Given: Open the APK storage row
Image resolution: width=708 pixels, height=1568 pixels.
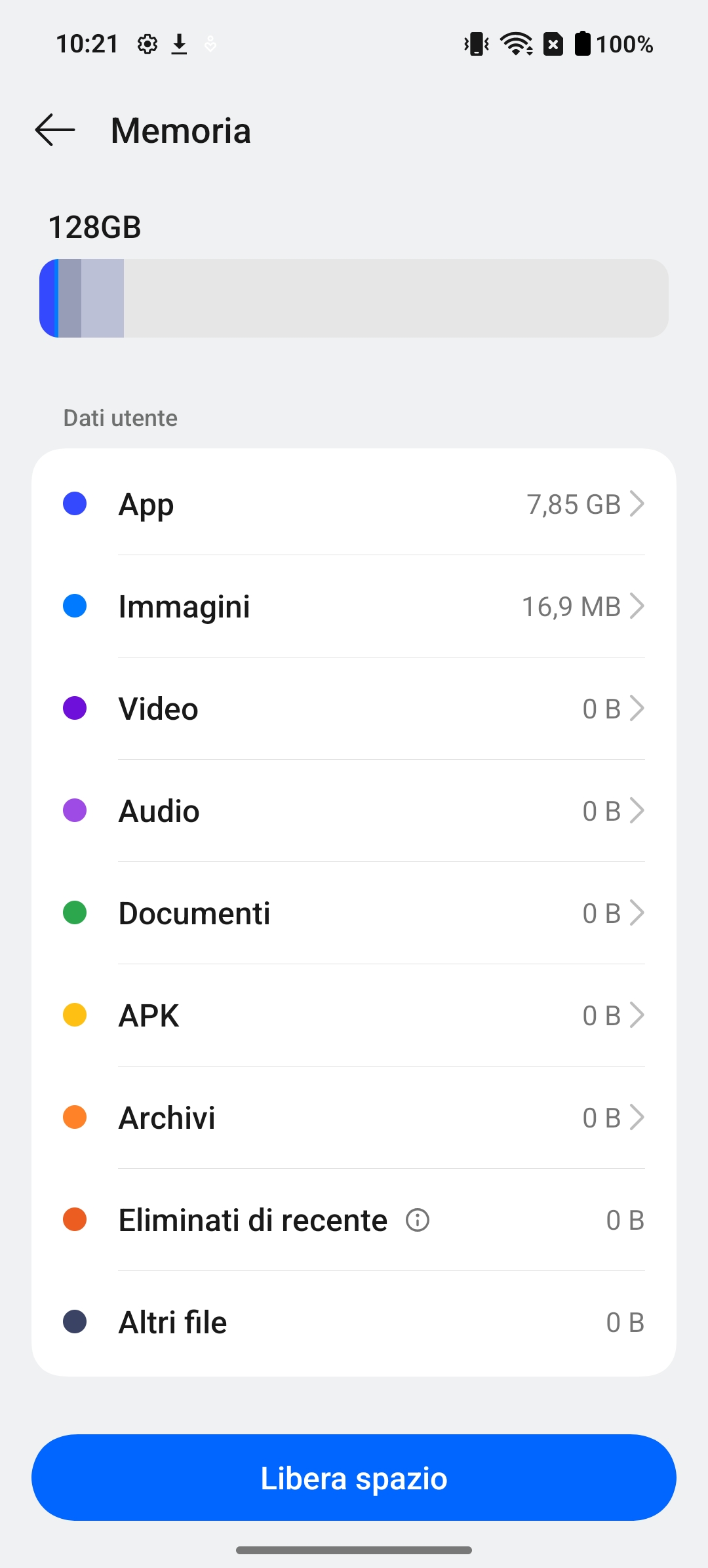Looking at the screenshot, I should pos(354,1015).
